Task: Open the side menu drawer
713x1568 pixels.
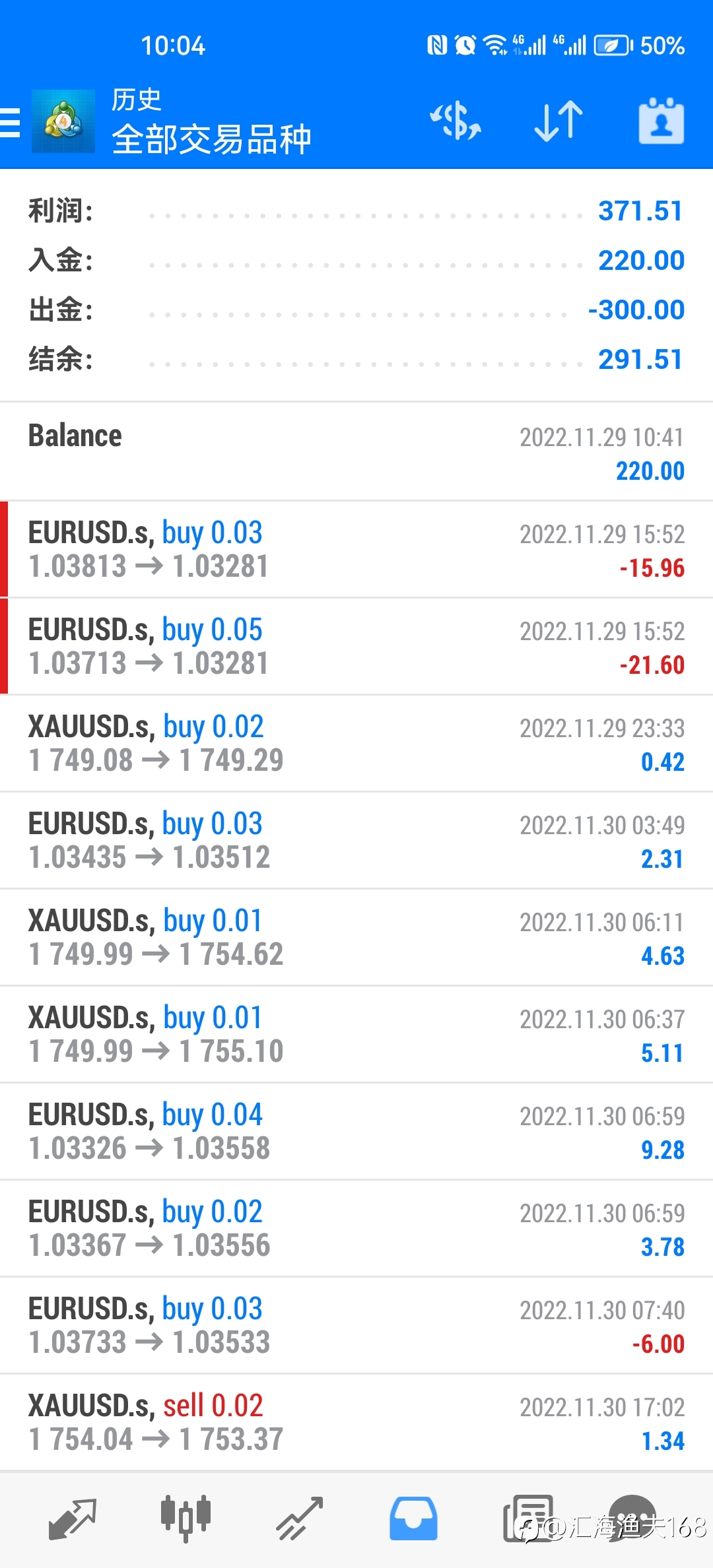Action: click(11, 123)
